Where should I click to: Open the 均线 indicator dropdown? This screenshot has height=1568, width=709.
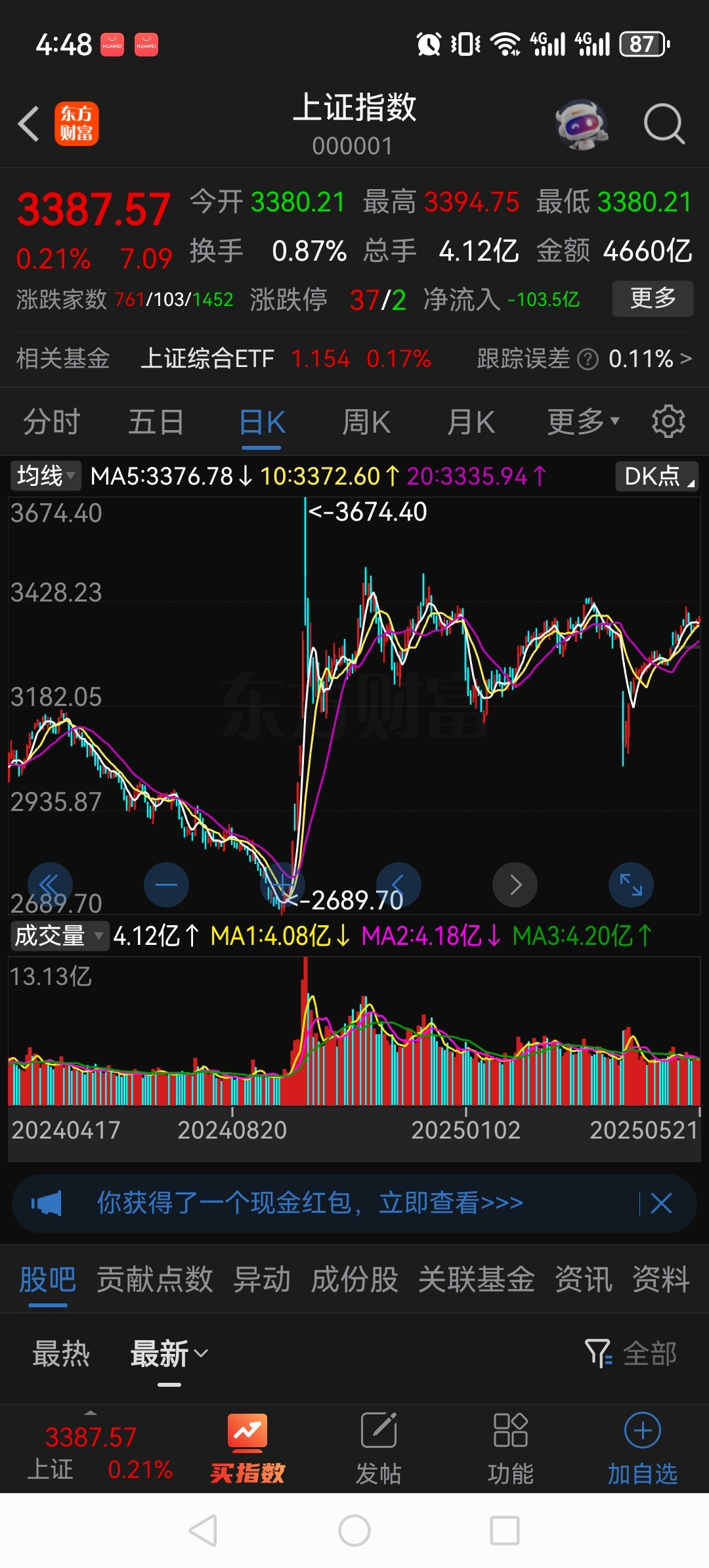45,477
